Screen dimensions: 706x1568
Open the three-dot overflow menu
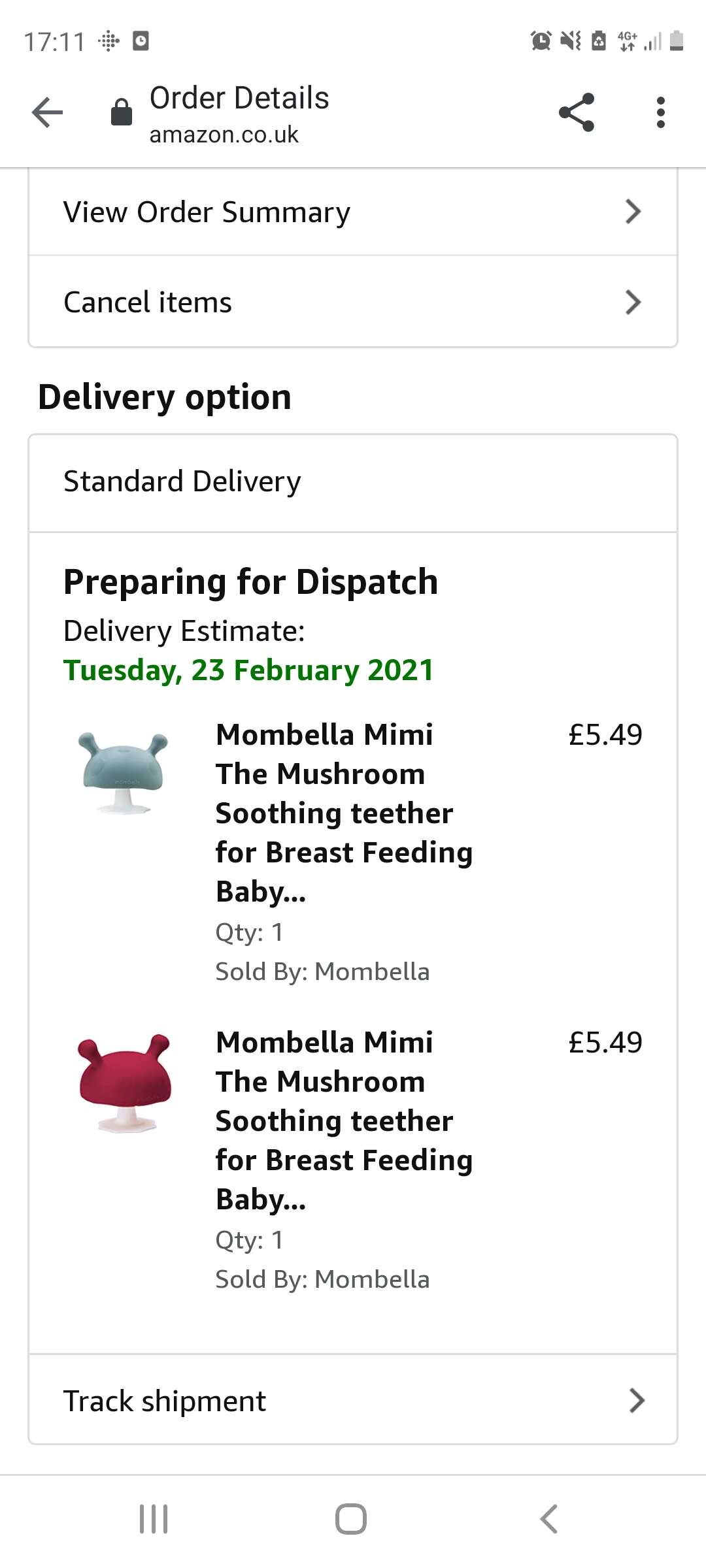[661, 112]
